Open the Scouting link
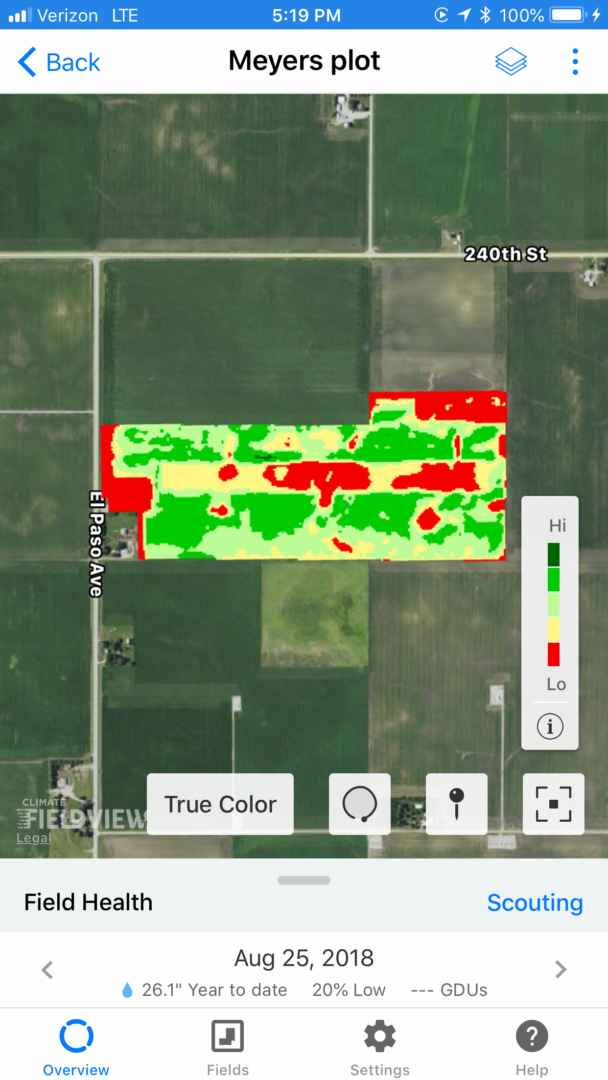This screenshot has height=1080, width=608. tap(534, 903)
